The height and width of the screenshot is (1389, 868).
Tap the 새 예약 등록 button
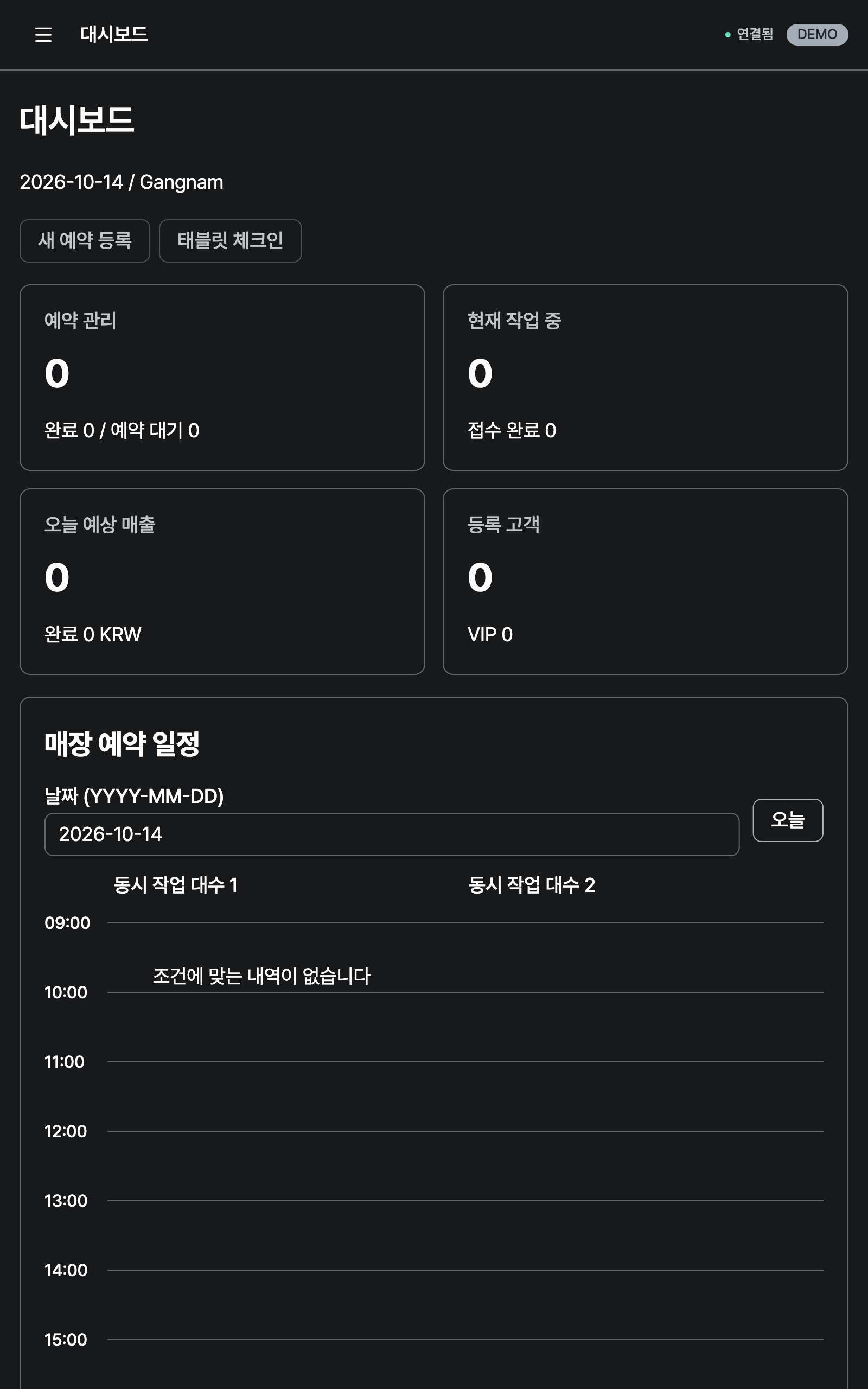tap(85, 240)
